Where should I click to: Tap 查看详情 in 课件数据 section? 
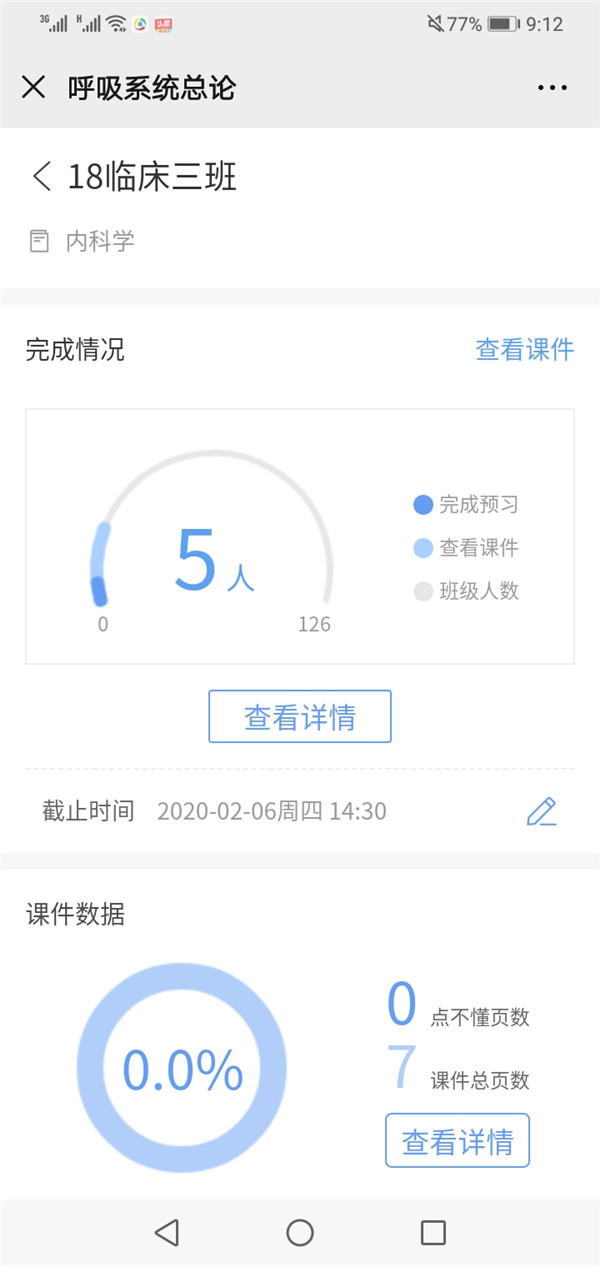[x=457, y=1141]
